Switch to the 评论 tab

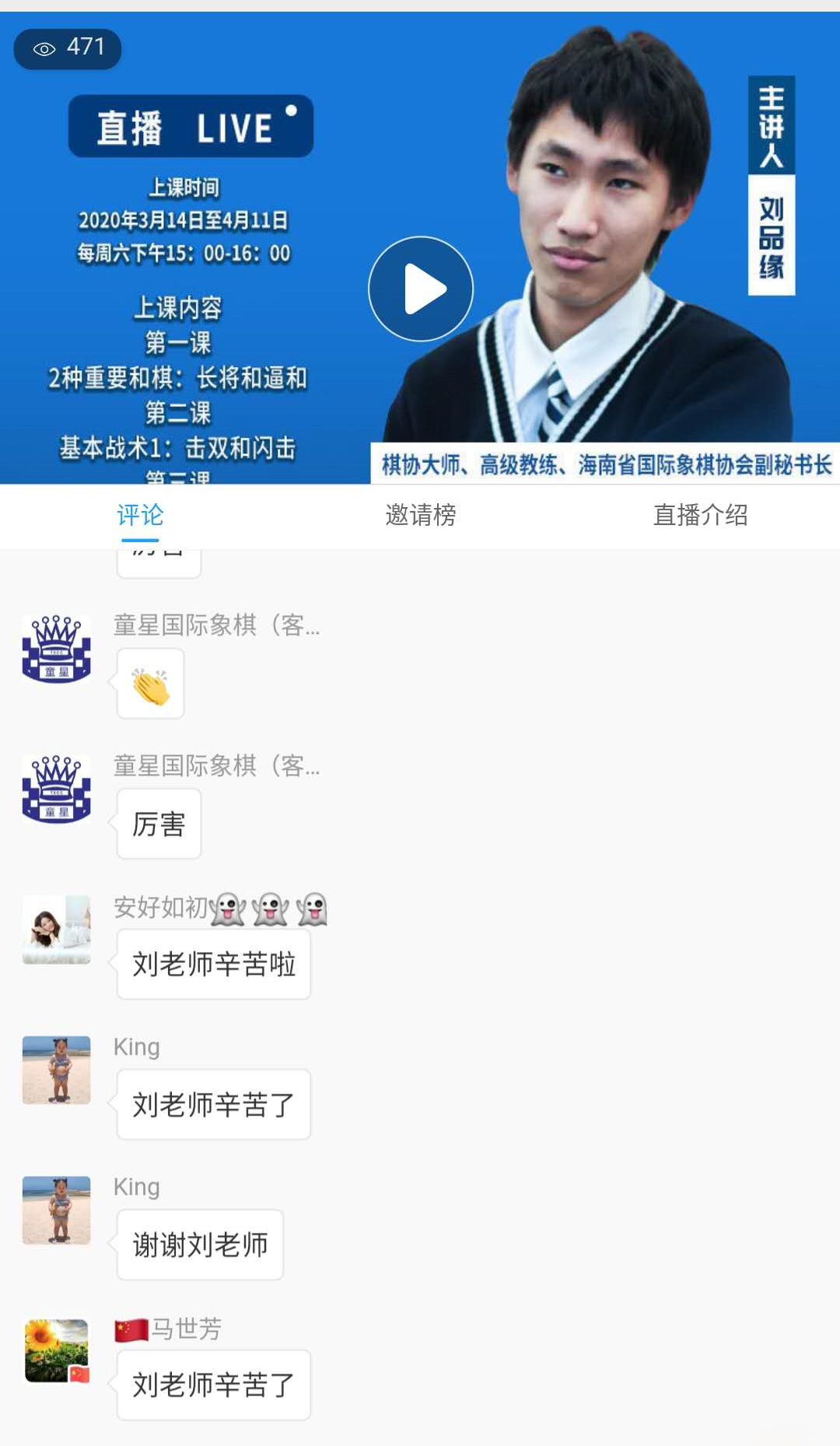coord(140,515)
